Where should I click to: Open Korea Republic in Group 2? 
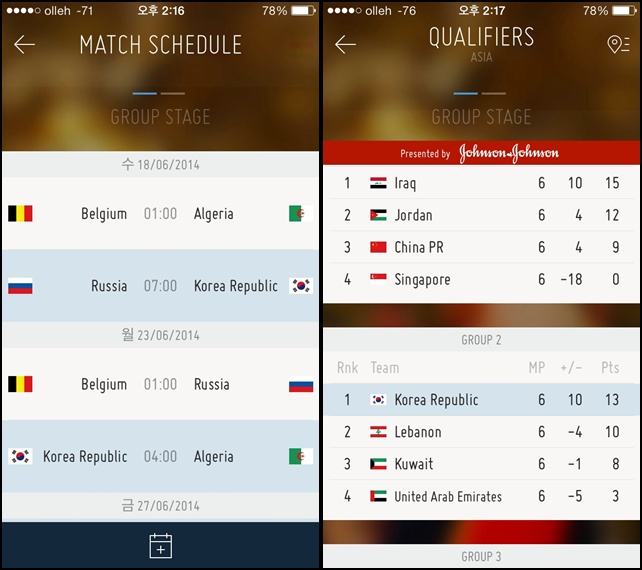[481, 400]
